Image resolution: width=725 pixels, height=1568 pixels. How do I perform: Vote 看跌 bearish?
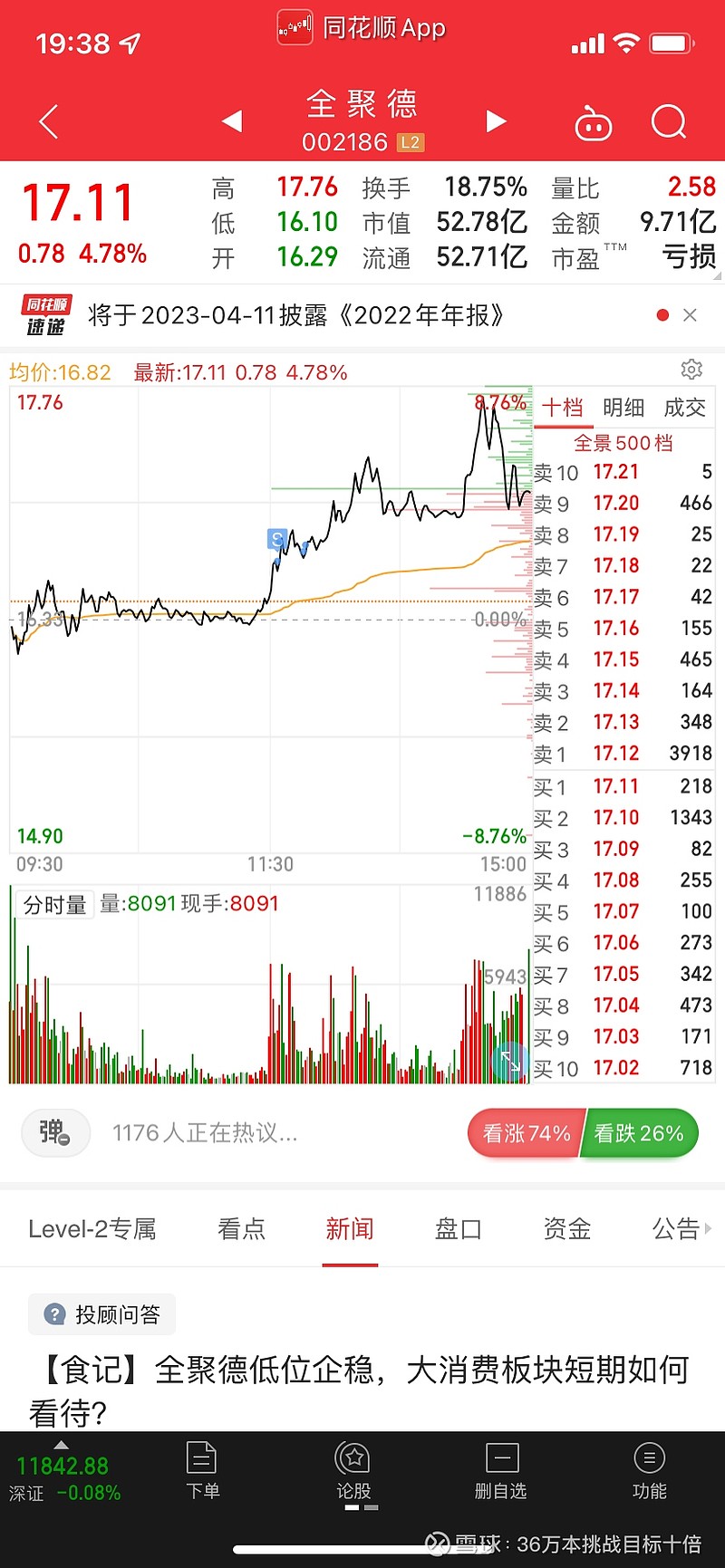[640, 1133]
